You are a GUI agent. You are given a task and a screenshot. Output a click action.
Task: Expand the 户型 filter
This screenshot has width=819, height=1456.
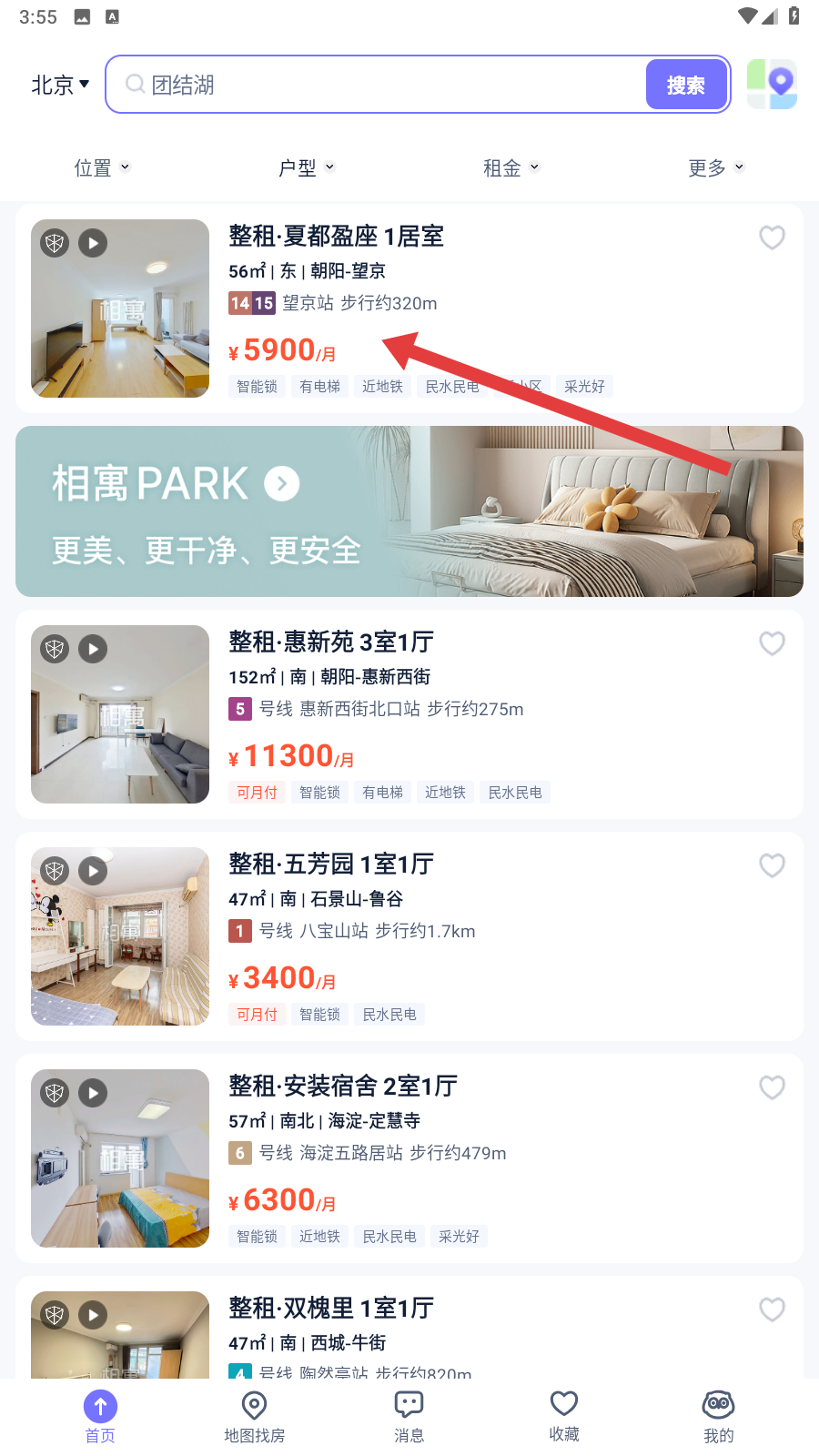(x=307, y=167)
